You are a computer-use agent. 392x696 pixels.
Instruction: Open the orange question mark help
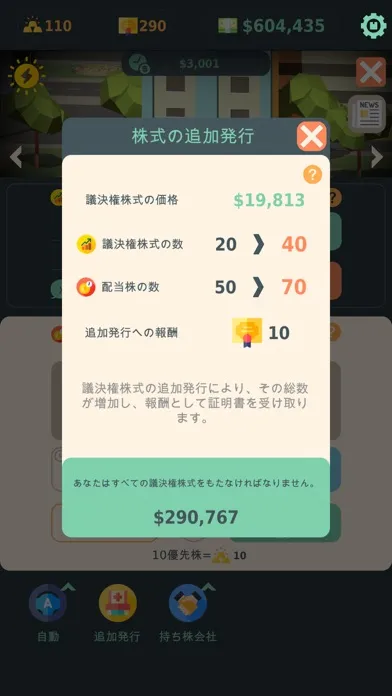click(313, 175)
